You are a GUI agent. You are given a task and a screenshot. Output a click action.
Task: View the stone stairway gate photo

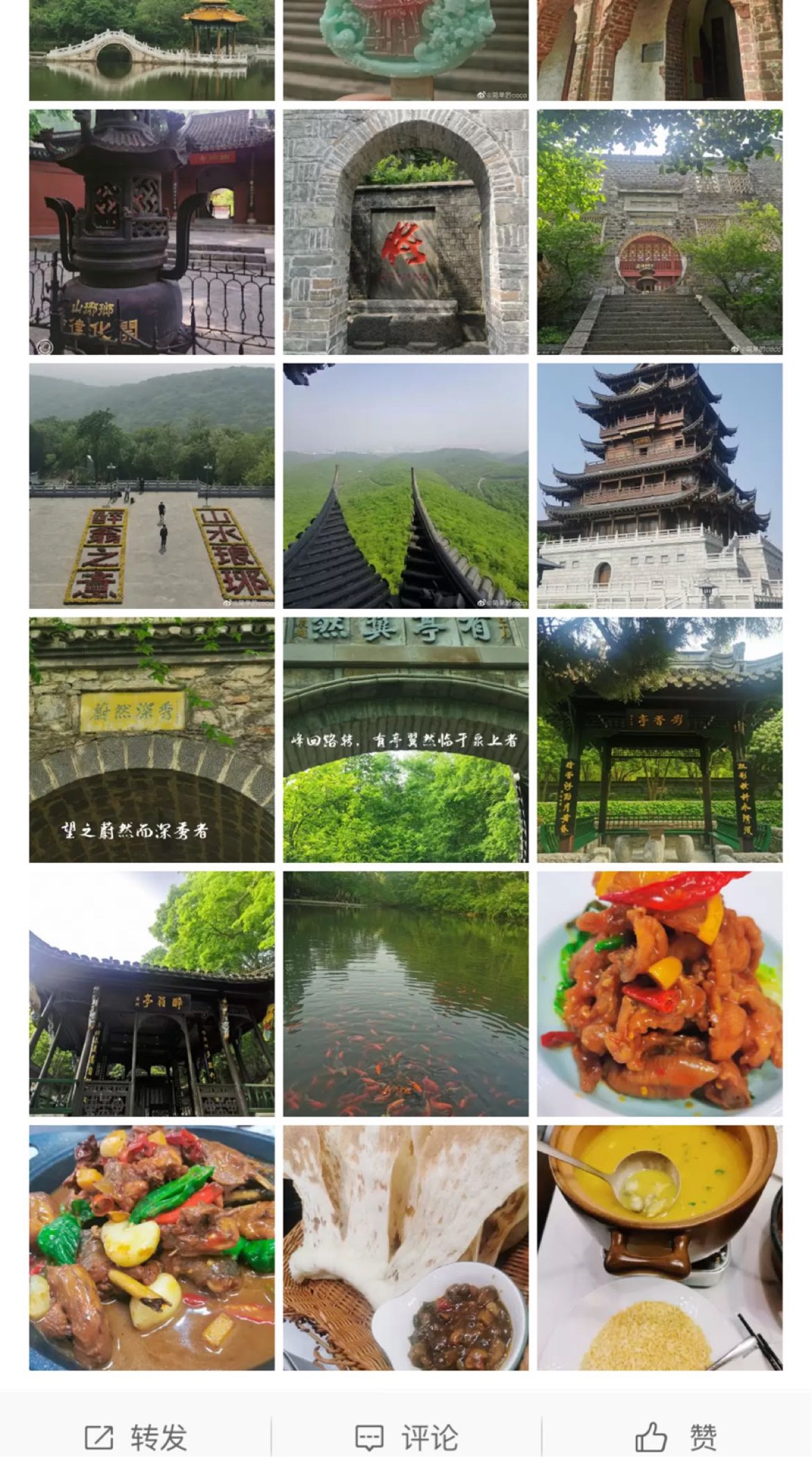click(x=659, y=232)
